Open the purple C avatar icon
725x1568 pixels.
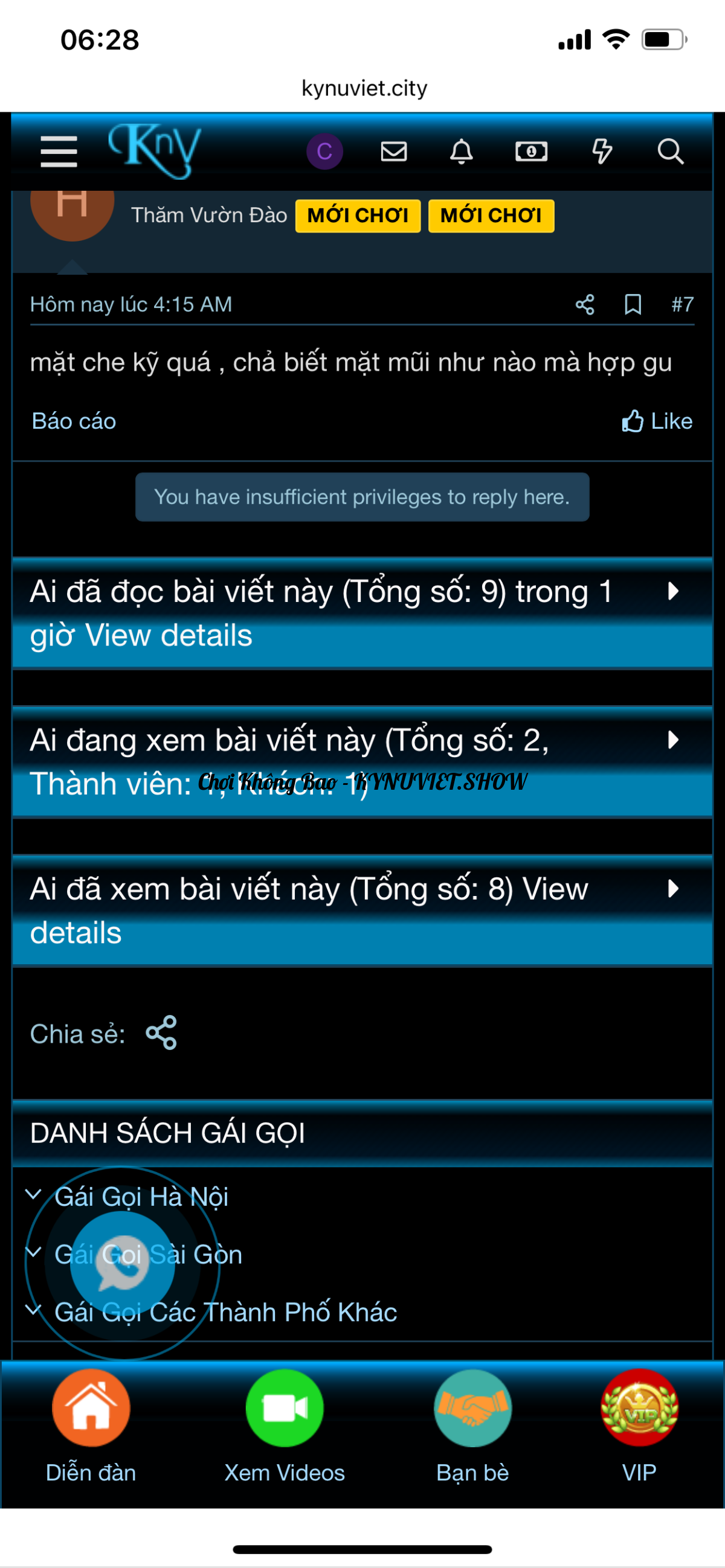(x=324, y=152)
